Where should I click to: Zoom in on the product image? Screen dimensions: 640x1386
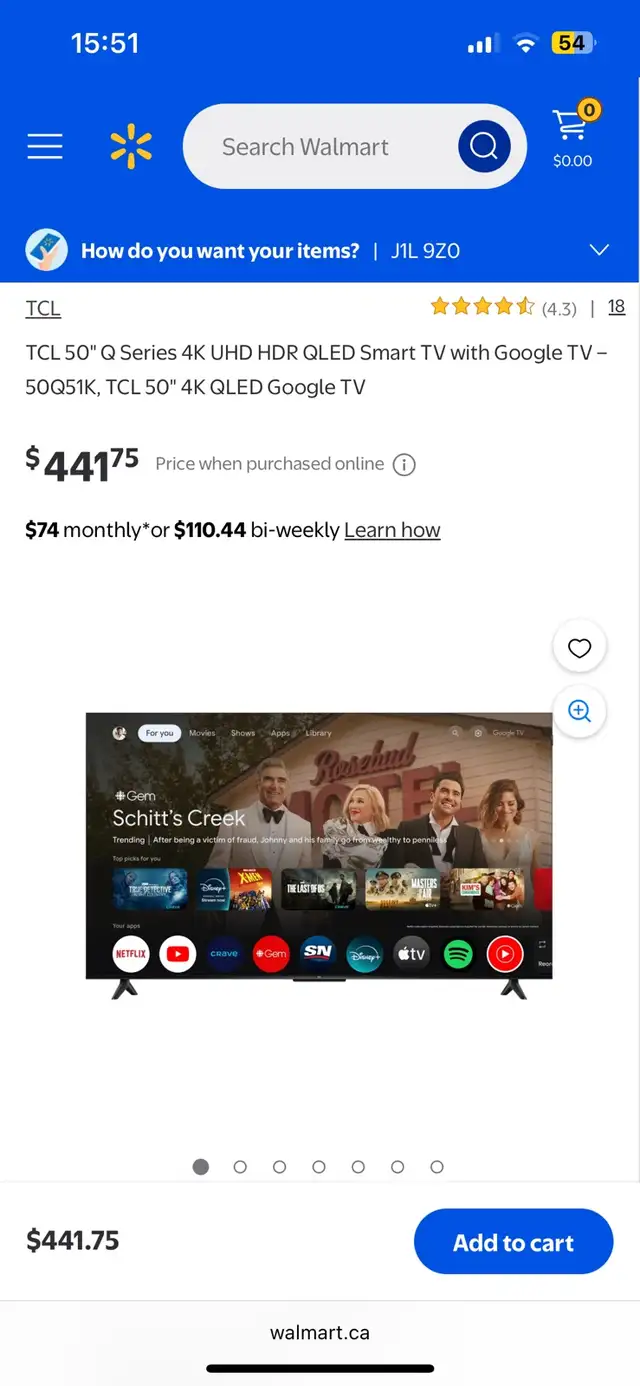click(579, 711)
